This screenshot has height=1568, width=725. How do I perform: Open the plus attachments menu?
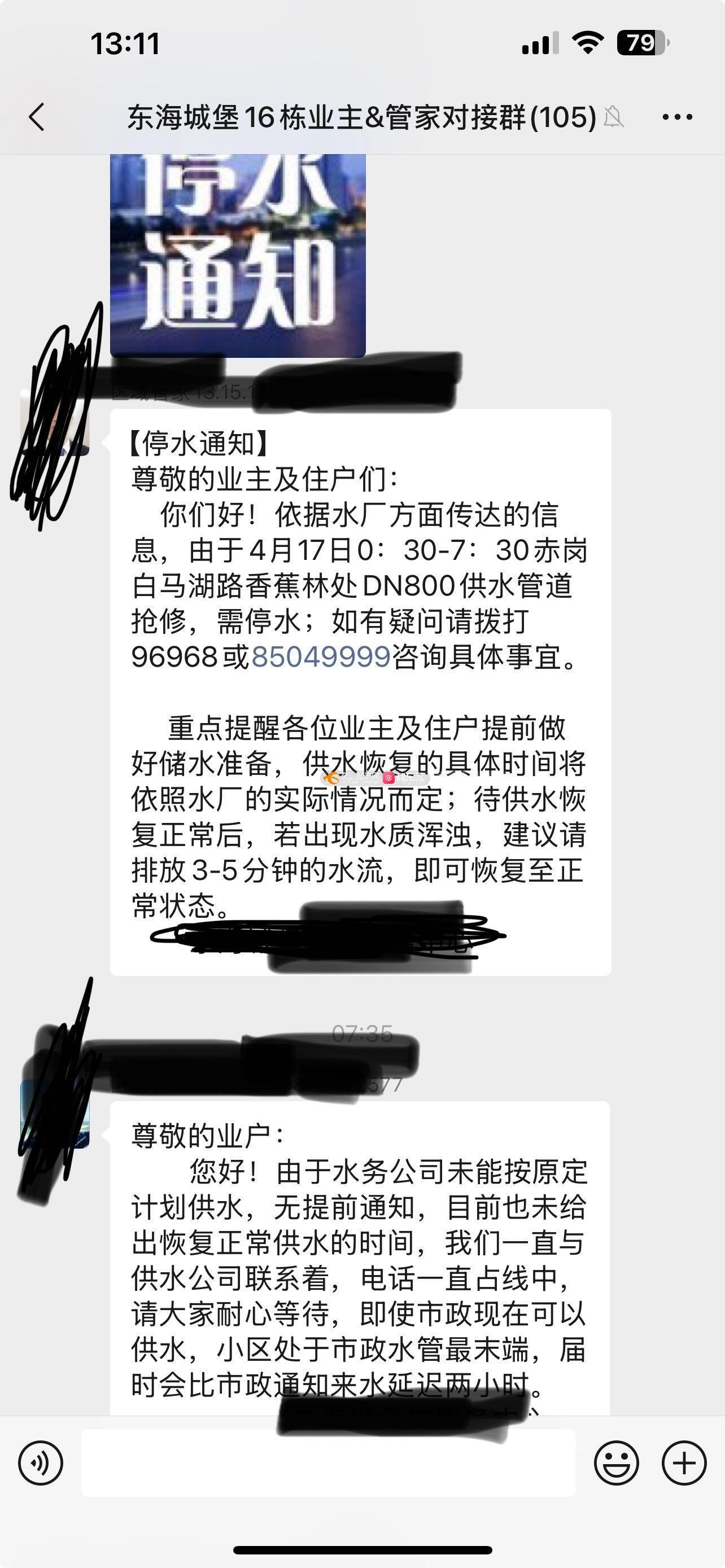684,1462
